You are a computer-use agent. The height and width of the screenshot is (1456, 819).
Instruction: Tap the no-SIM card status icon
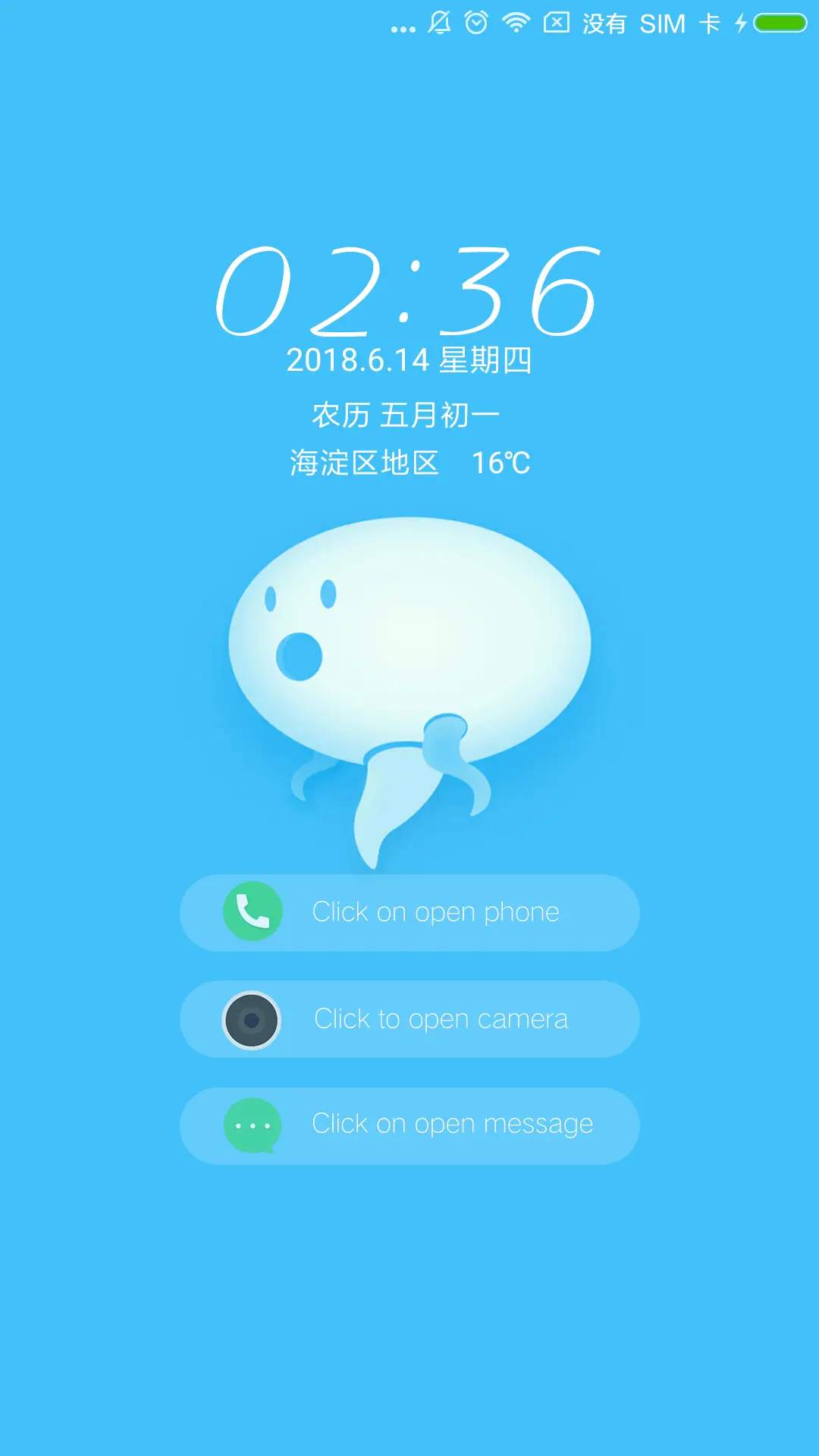click(556, 24)
